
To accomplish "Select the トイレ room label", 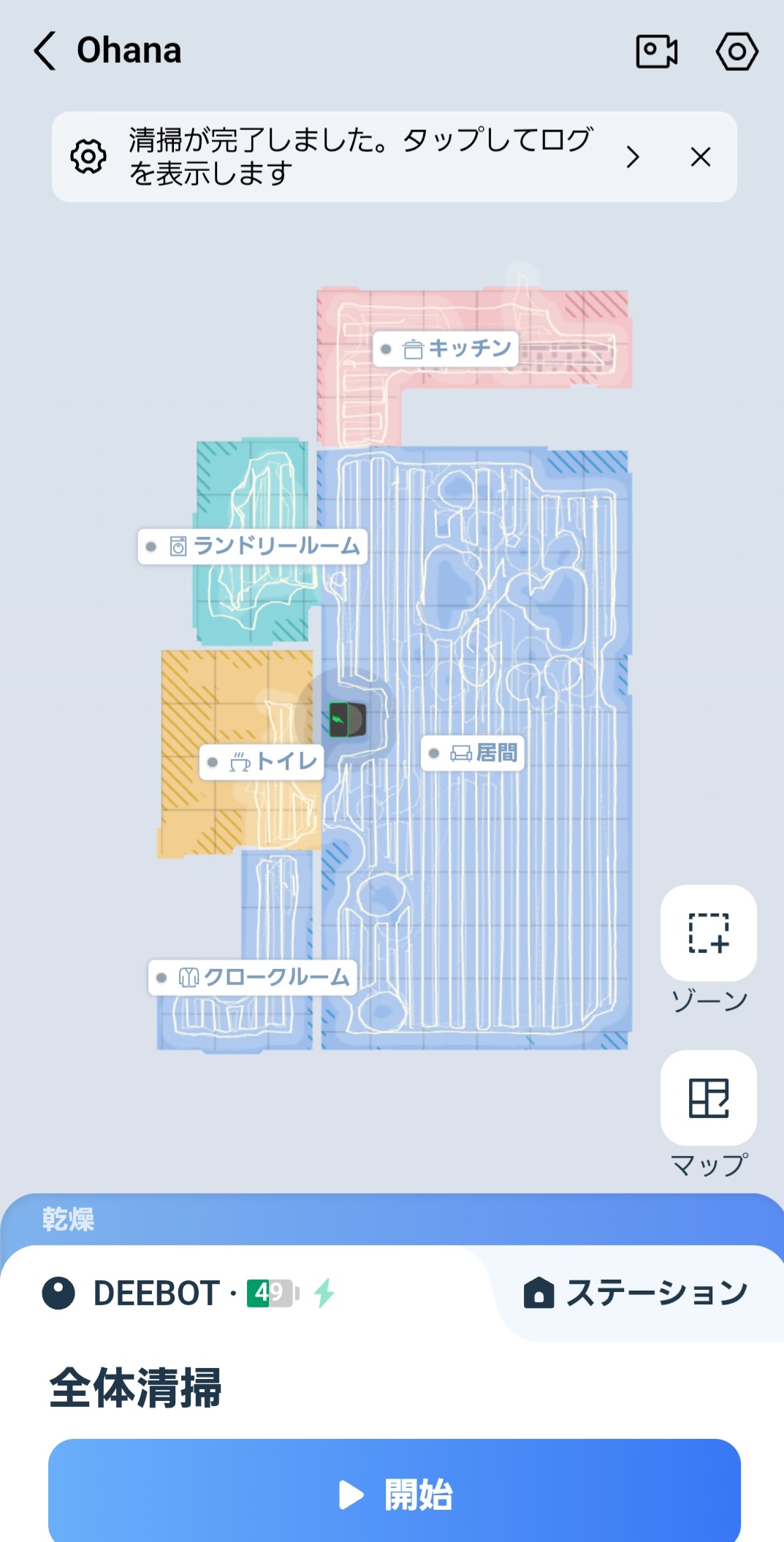I will [262, 762].
